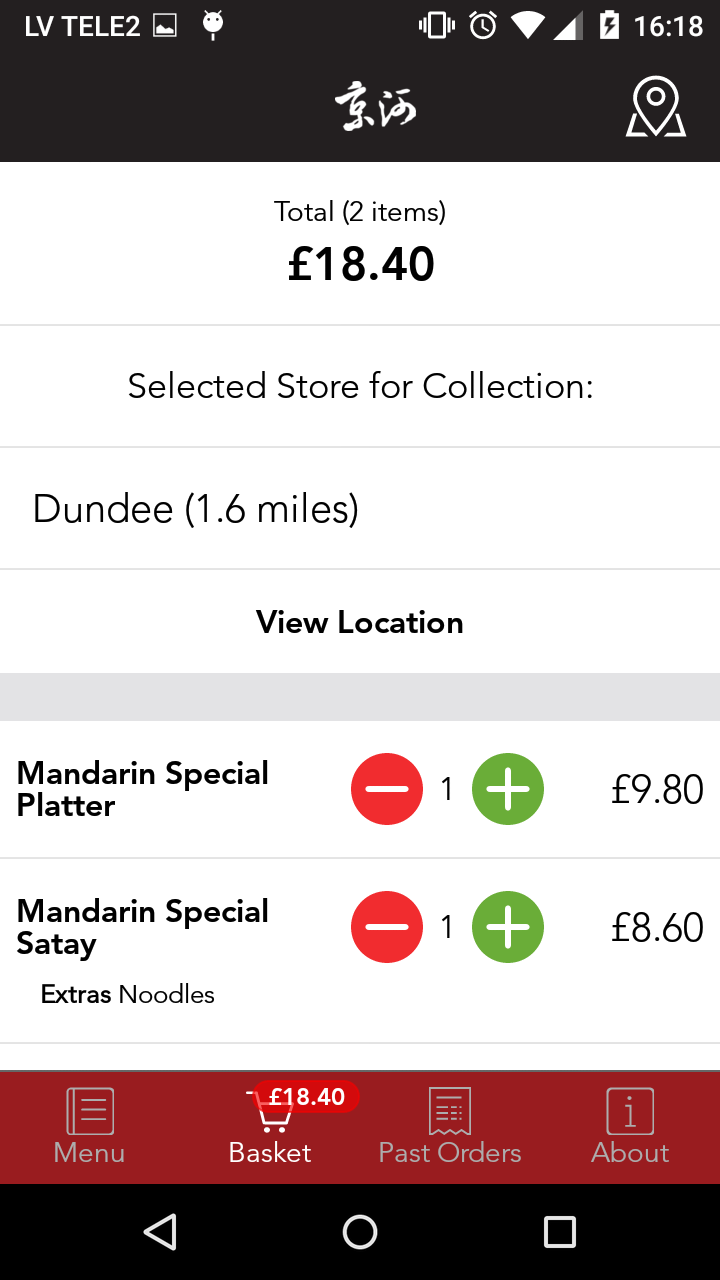
Task: Go to the About tab
Action: [x=630, y=1127]
